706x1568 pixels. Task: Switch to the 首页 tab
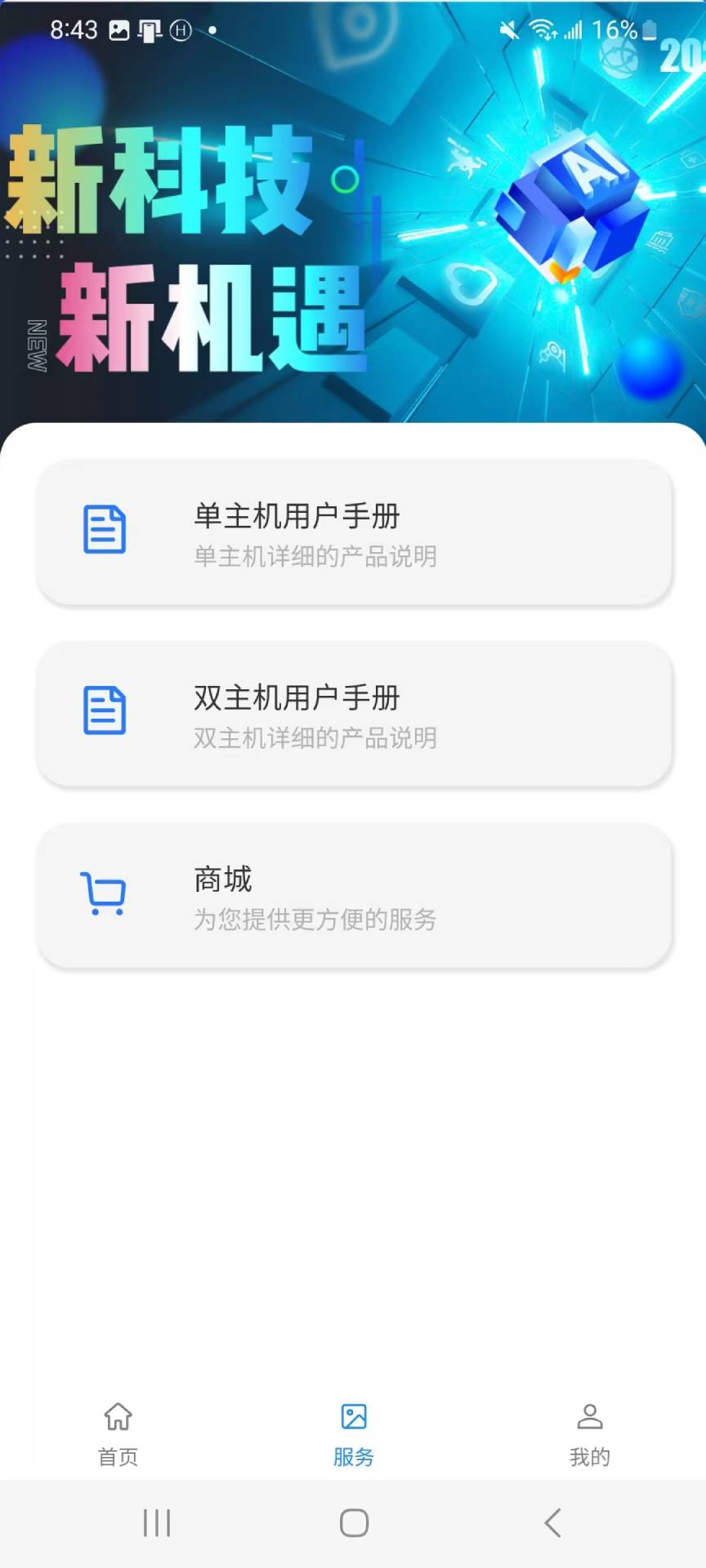[118, 1436]
